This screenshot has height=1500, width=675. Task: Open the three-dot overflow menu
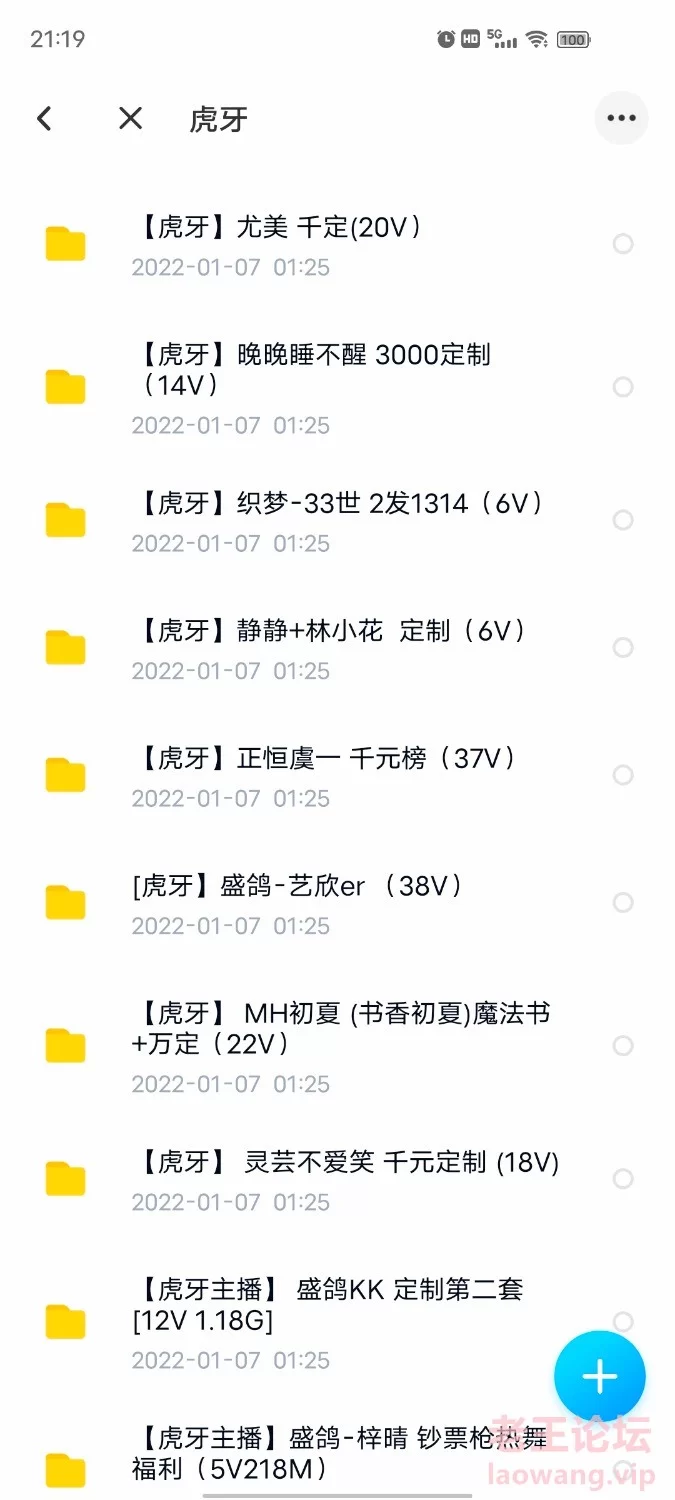pos(621,118)
